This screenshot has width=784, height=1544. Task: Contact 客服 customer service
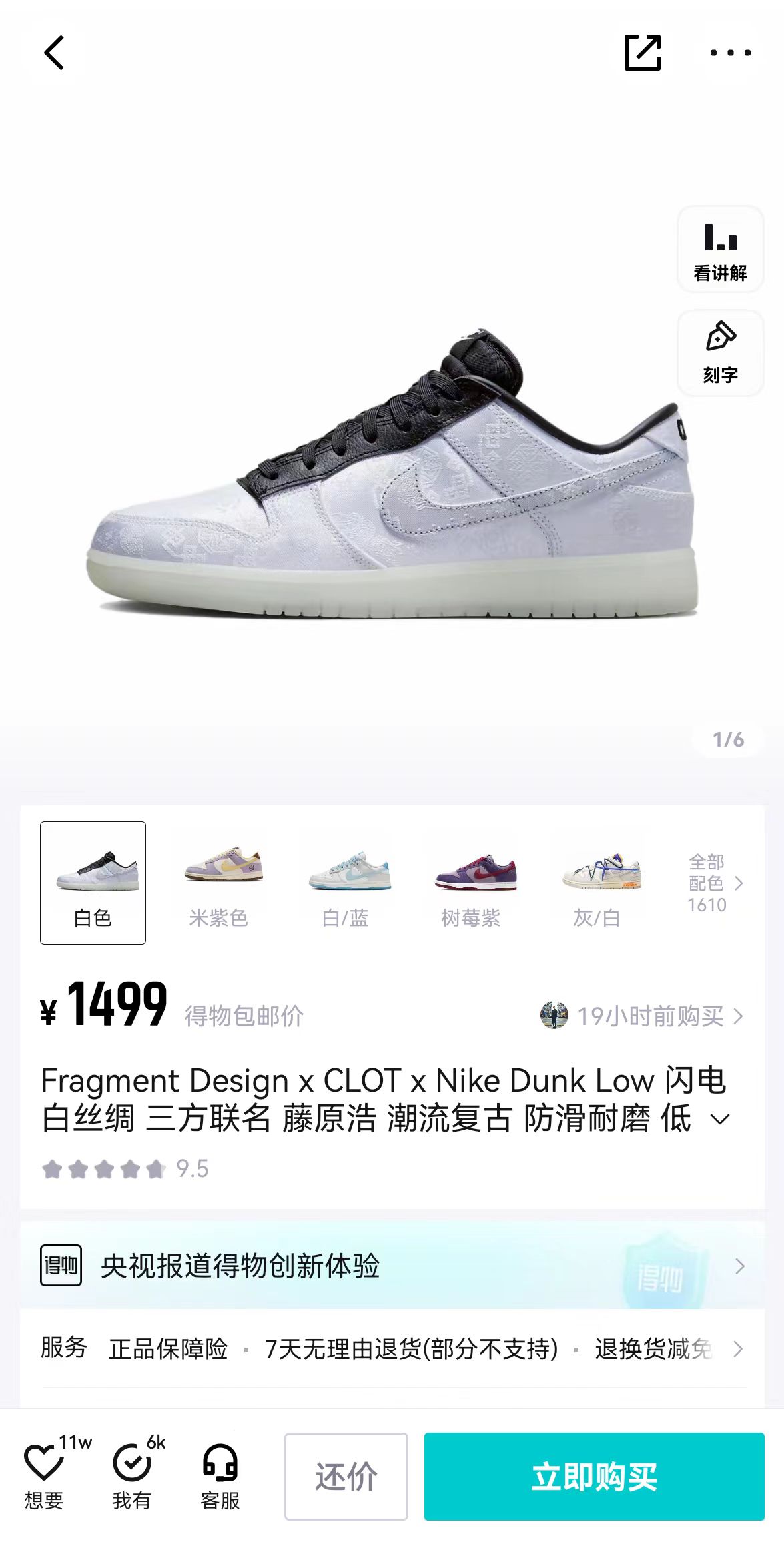pos(220,1476)
